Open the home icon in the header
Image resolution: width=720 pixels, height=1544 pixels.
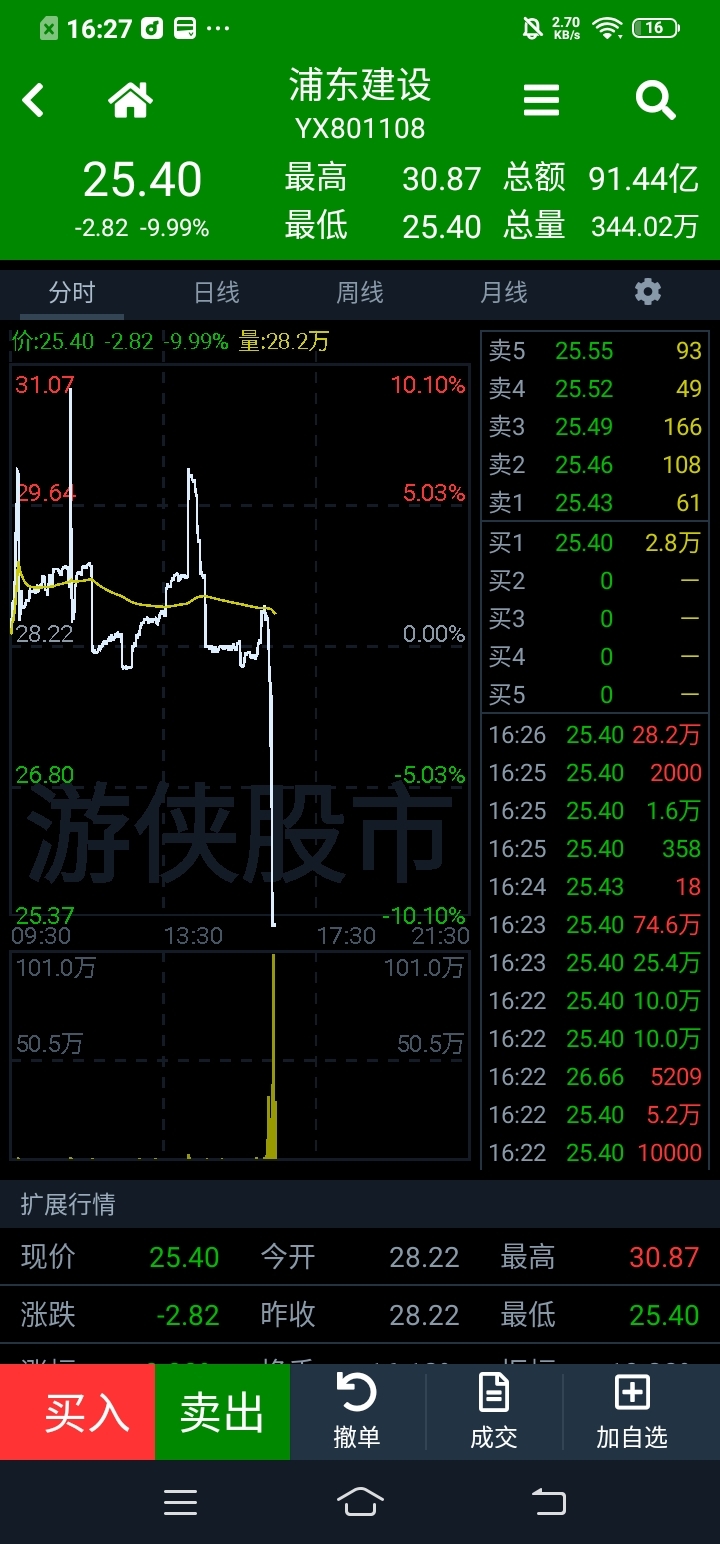pos(130,101)
